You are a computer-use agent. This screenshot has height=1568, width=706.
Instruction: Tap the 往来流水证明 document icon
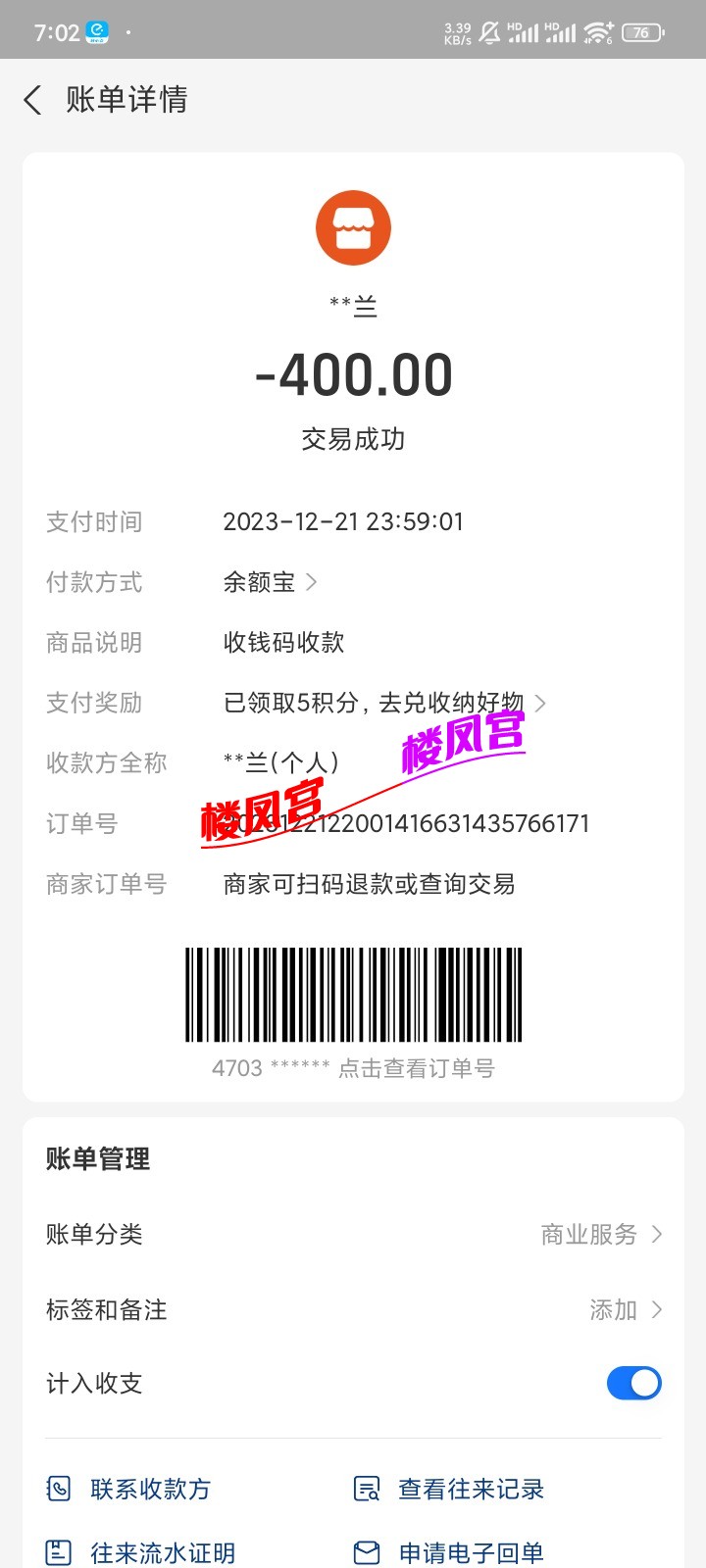tap(59, 1552)
